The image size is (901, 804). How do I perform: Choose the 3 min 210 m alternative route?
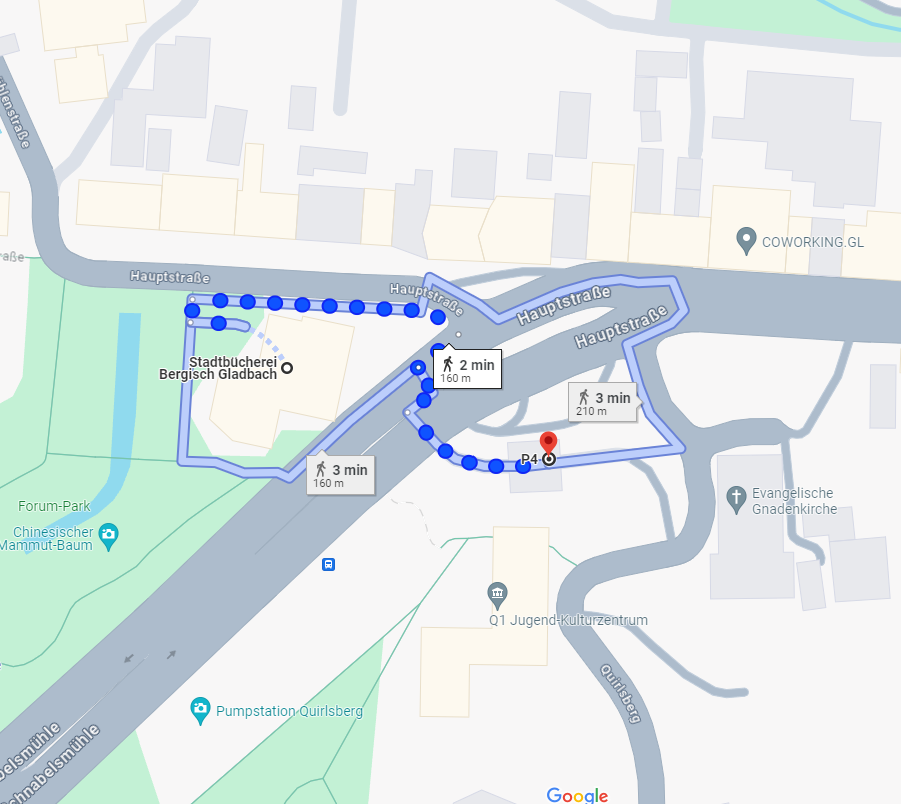tap(602, 403)
